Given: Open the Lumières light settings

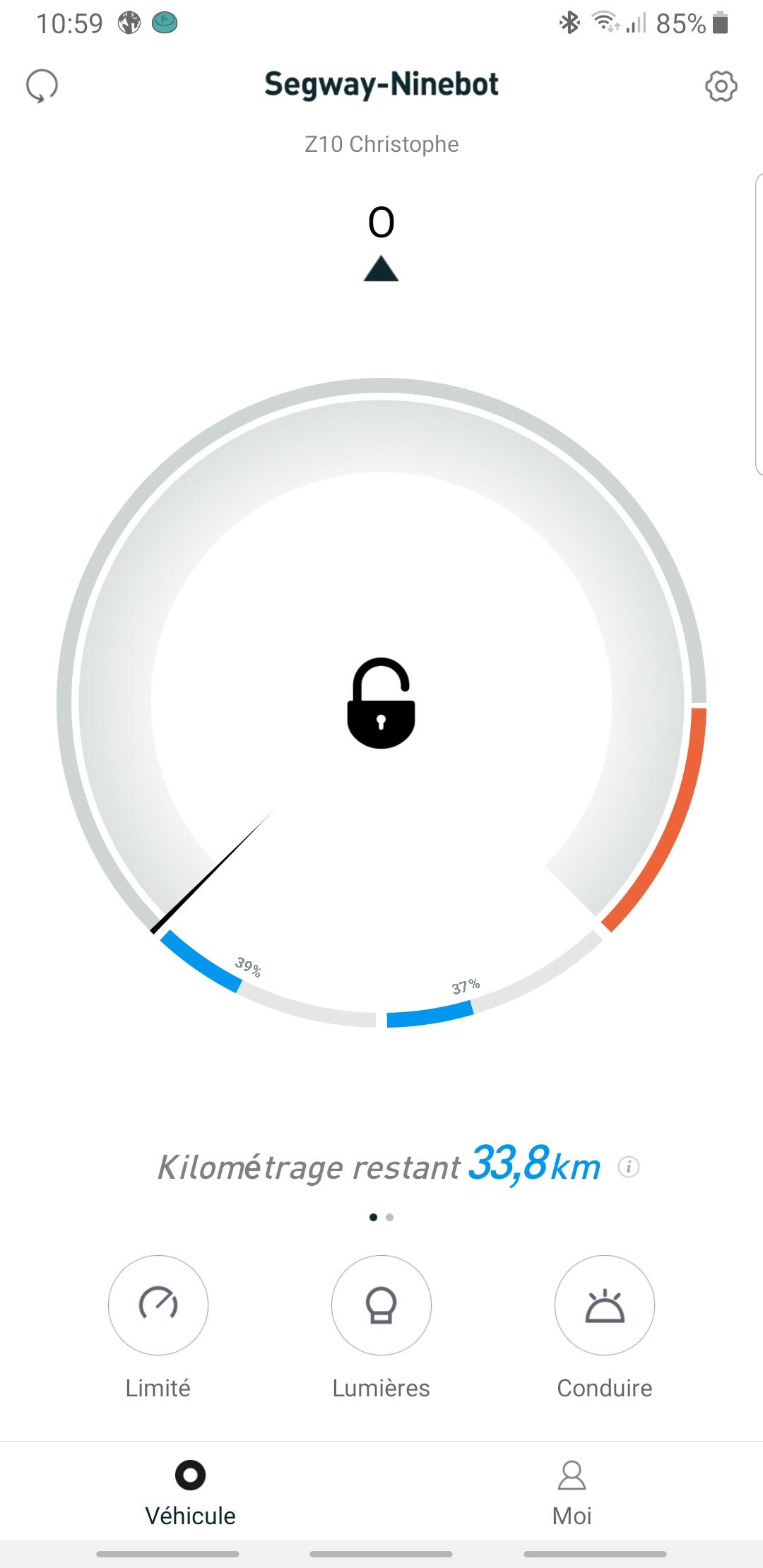Looking at the screenshot, I should click(381, 1305).
